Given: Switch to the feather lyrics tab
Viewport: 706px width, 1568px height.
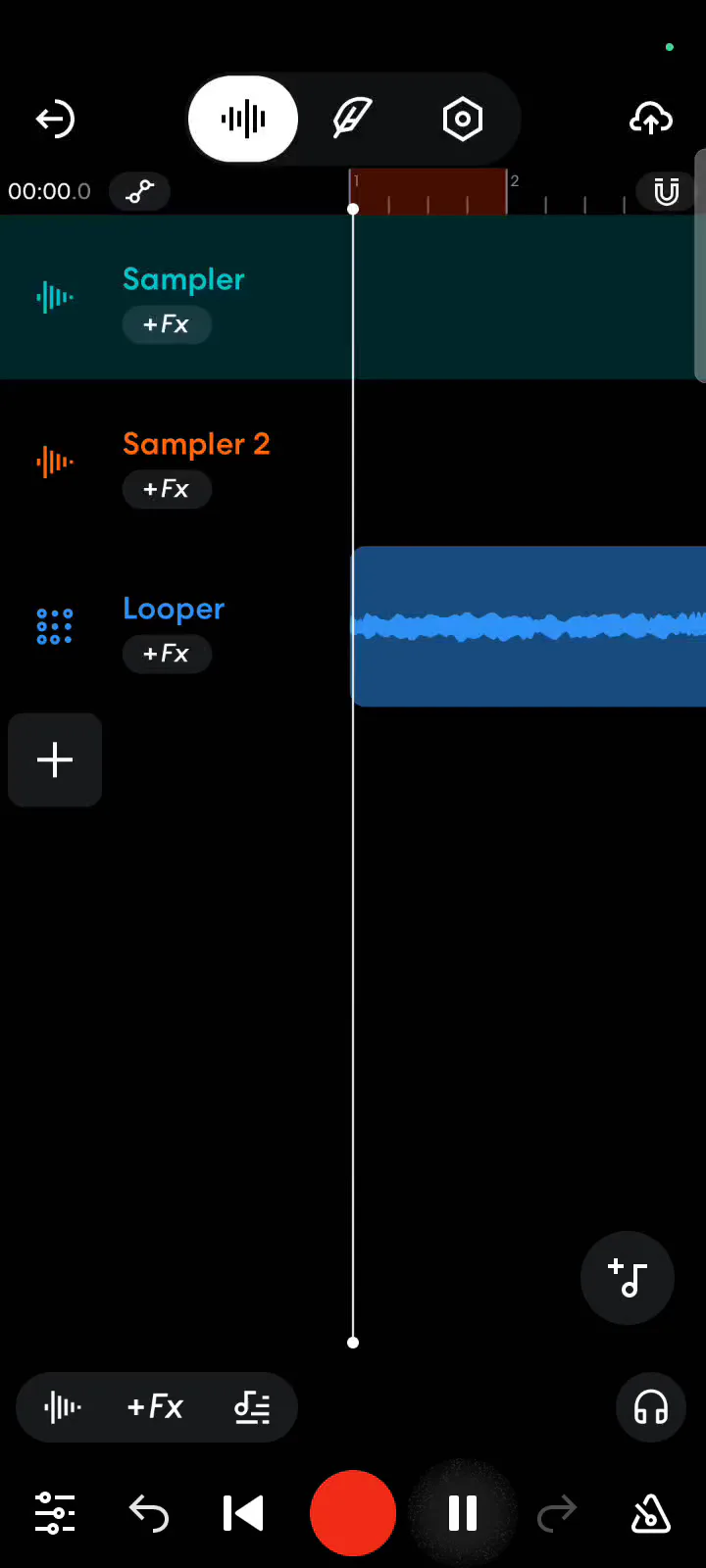Looking at the screenshot, I should point(352,120).
